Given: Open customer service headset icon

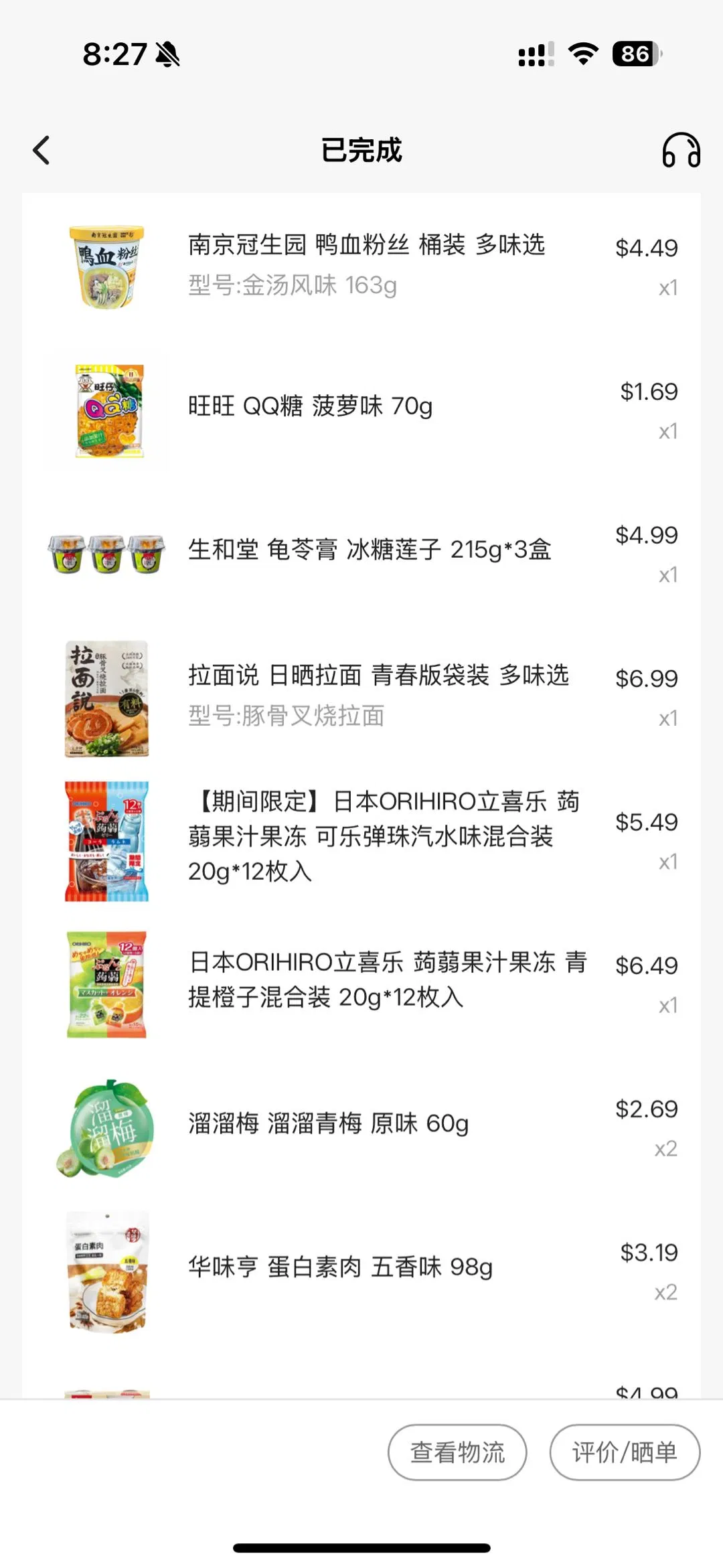Looking at the screenshot, I should pyautogui.click(x=681, y=150).
